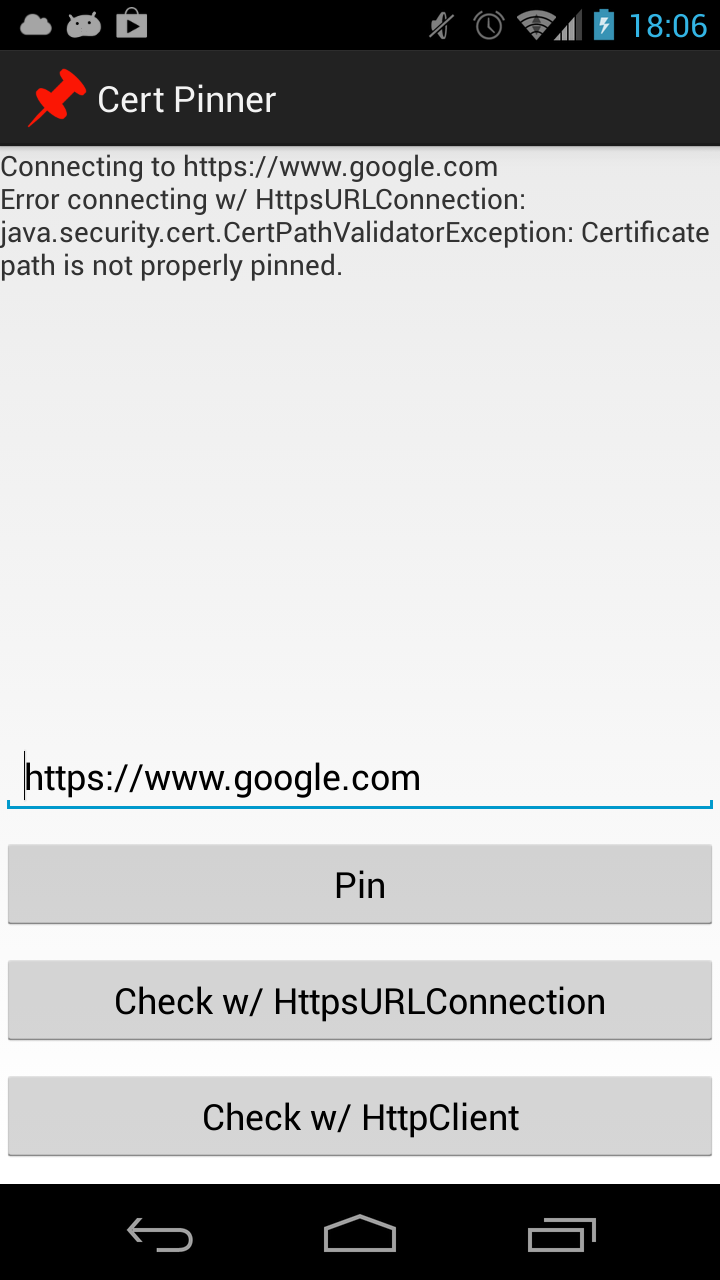
Task: Run Check w/ HttpClient
Action: pyautogui.click(x=360, y=1117)
